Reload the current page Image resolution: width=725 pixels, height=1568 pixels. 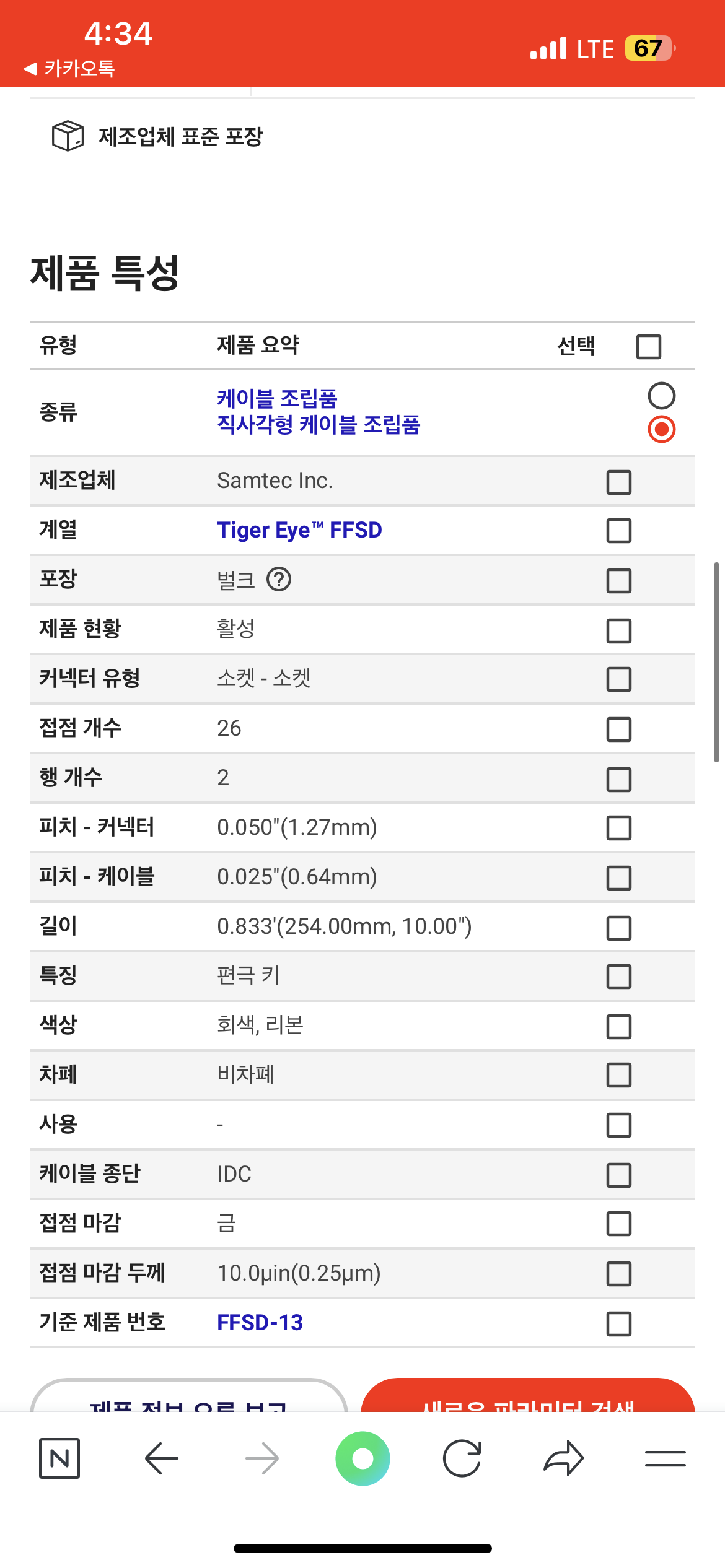coord(462,1458)
